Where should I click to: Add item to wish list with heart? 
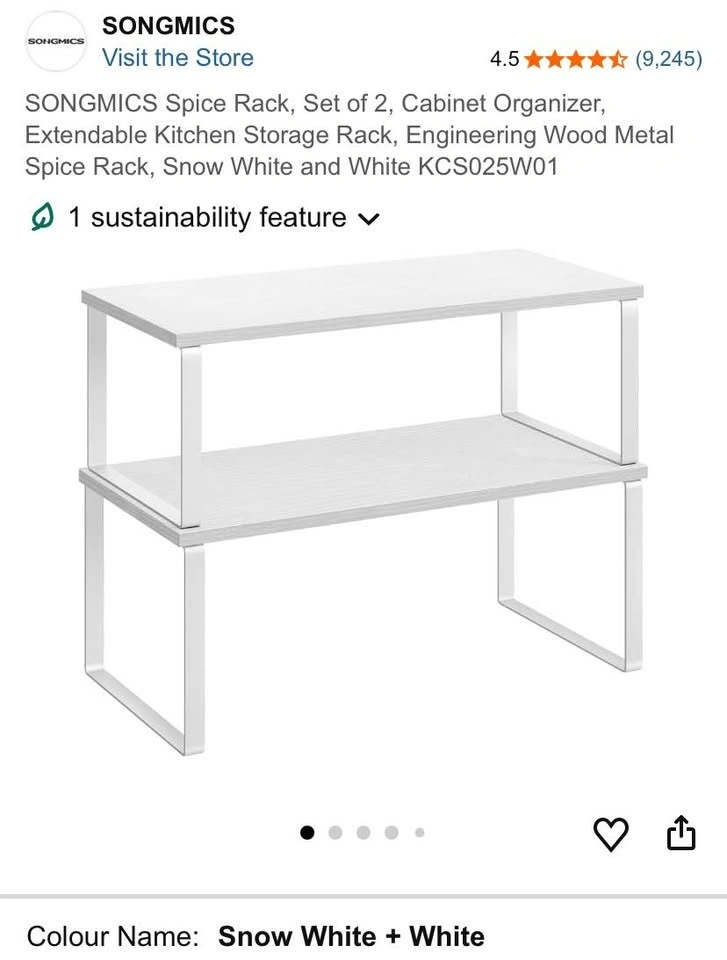612,834
